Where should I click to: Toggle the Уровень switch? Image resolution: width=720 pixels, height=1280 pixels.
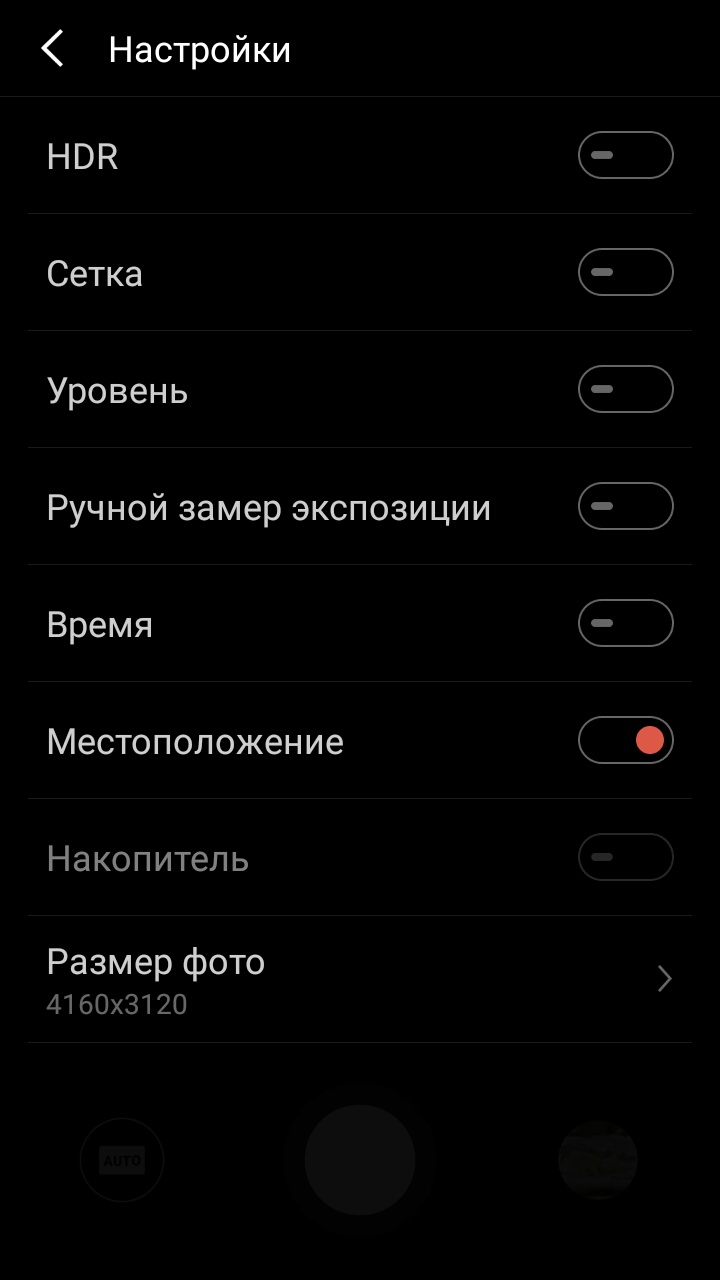point(626,390)
